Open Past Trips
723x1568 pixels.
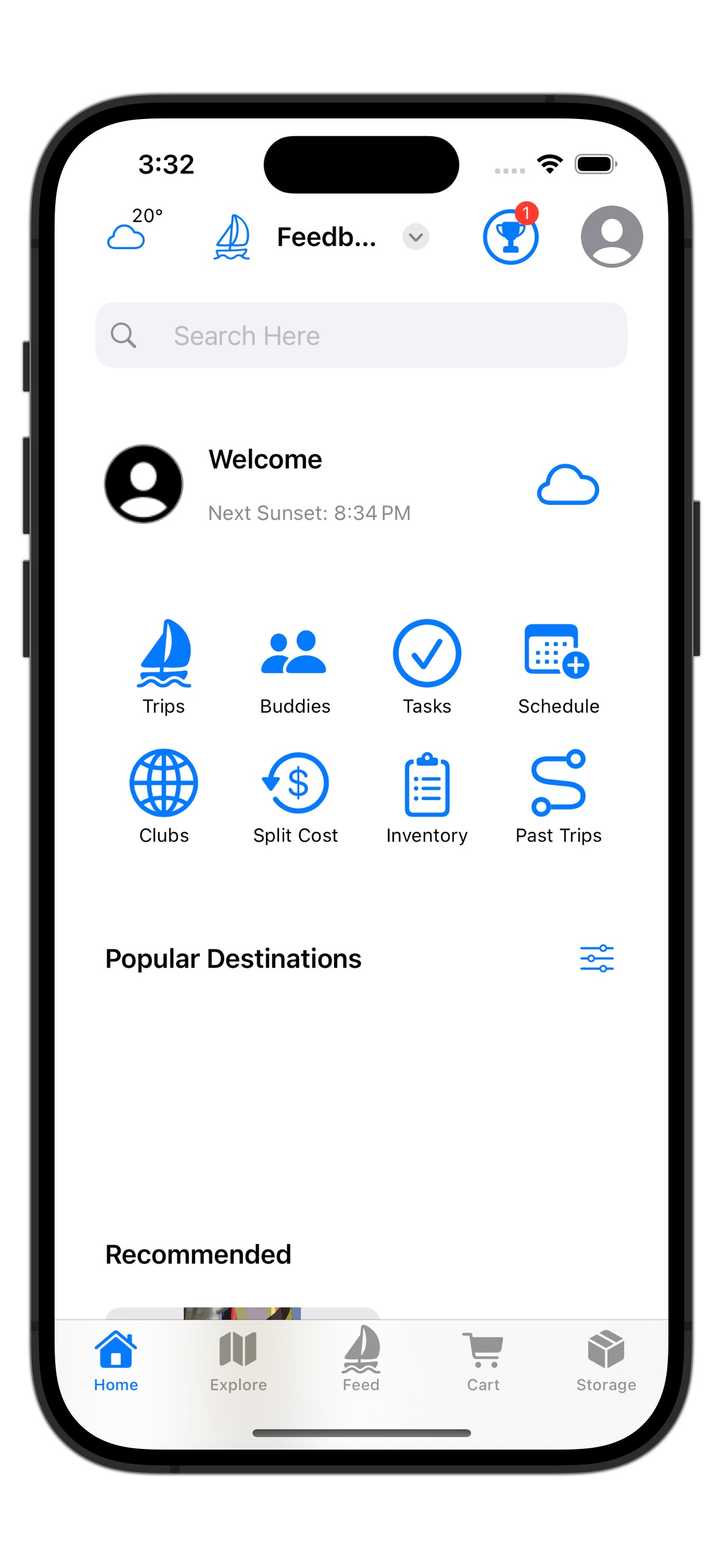coord(558,796)
